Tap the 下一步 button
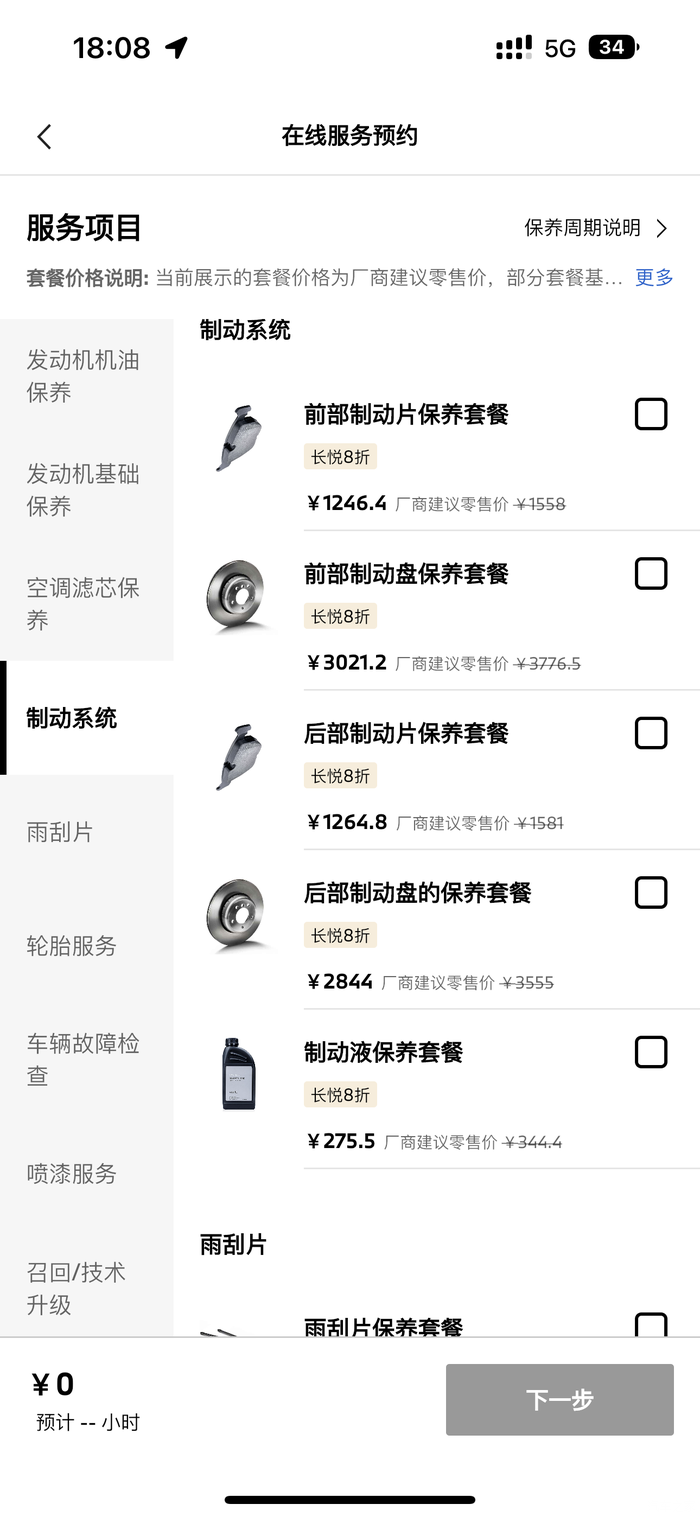This screenshot has height=1517, width=700. [559, 1399]
